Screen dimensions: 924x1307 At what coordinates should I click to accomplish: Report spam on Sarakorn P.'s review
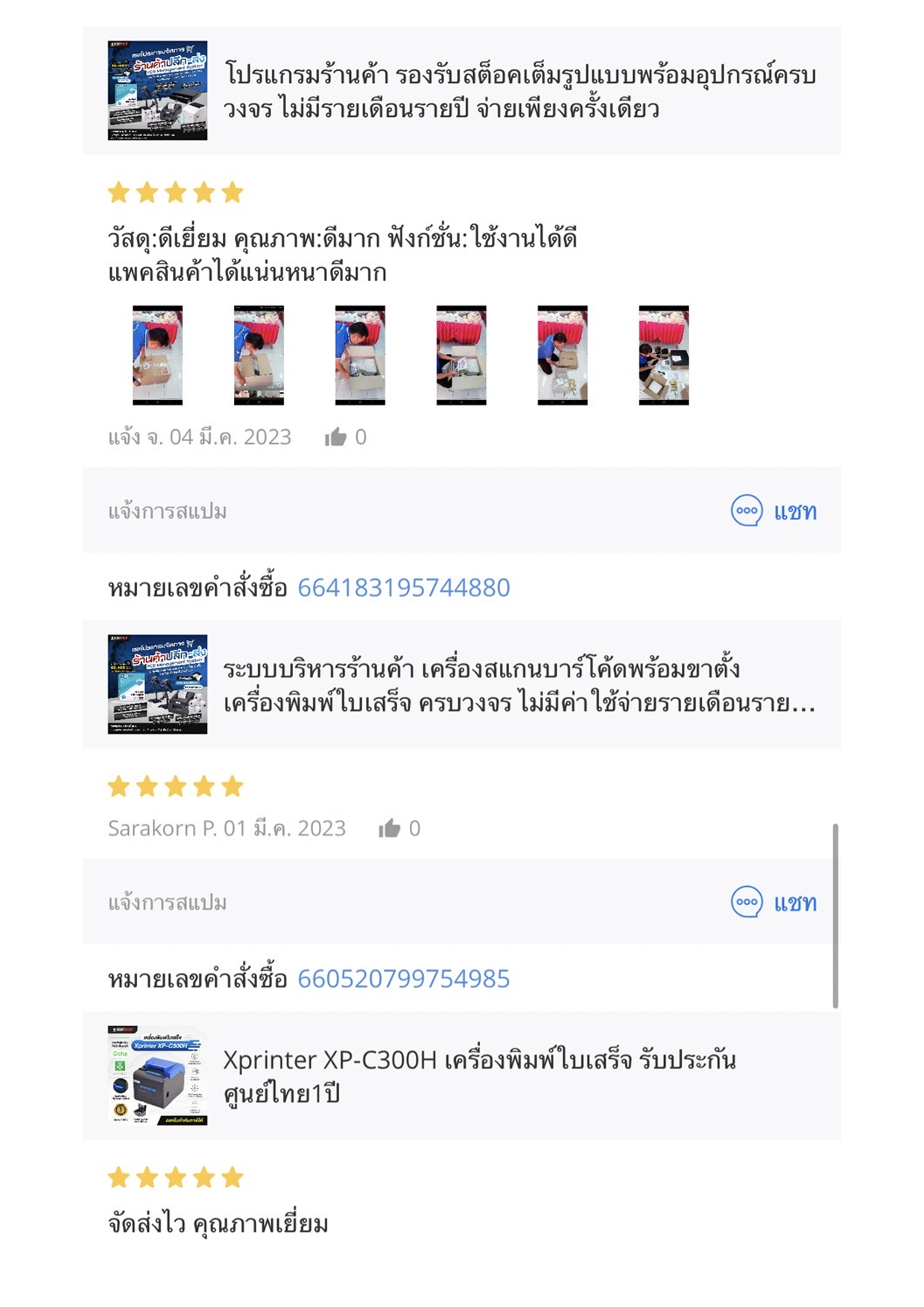point(167,902)
